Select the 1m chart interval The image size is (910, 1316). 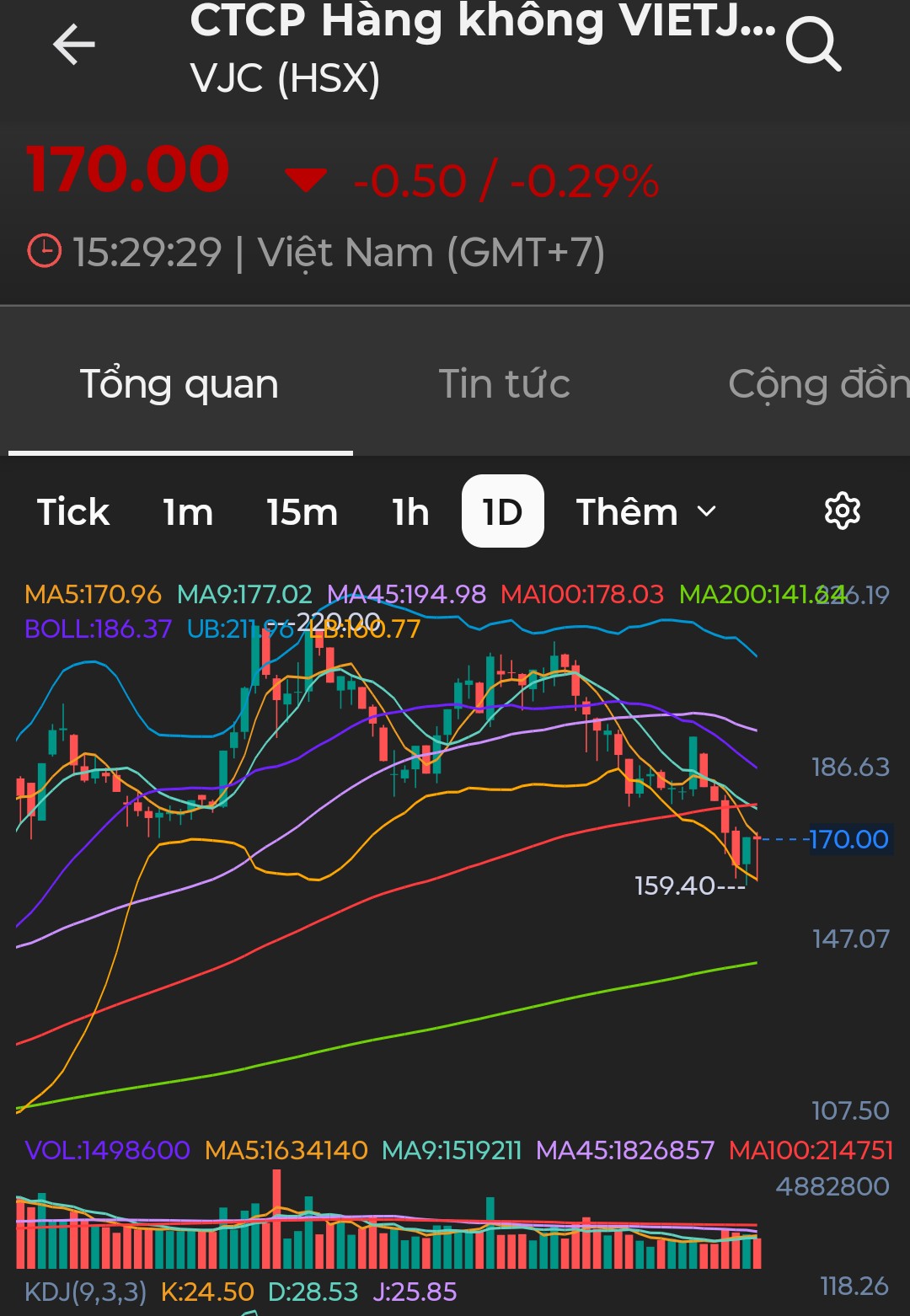[x=188, y=512]
